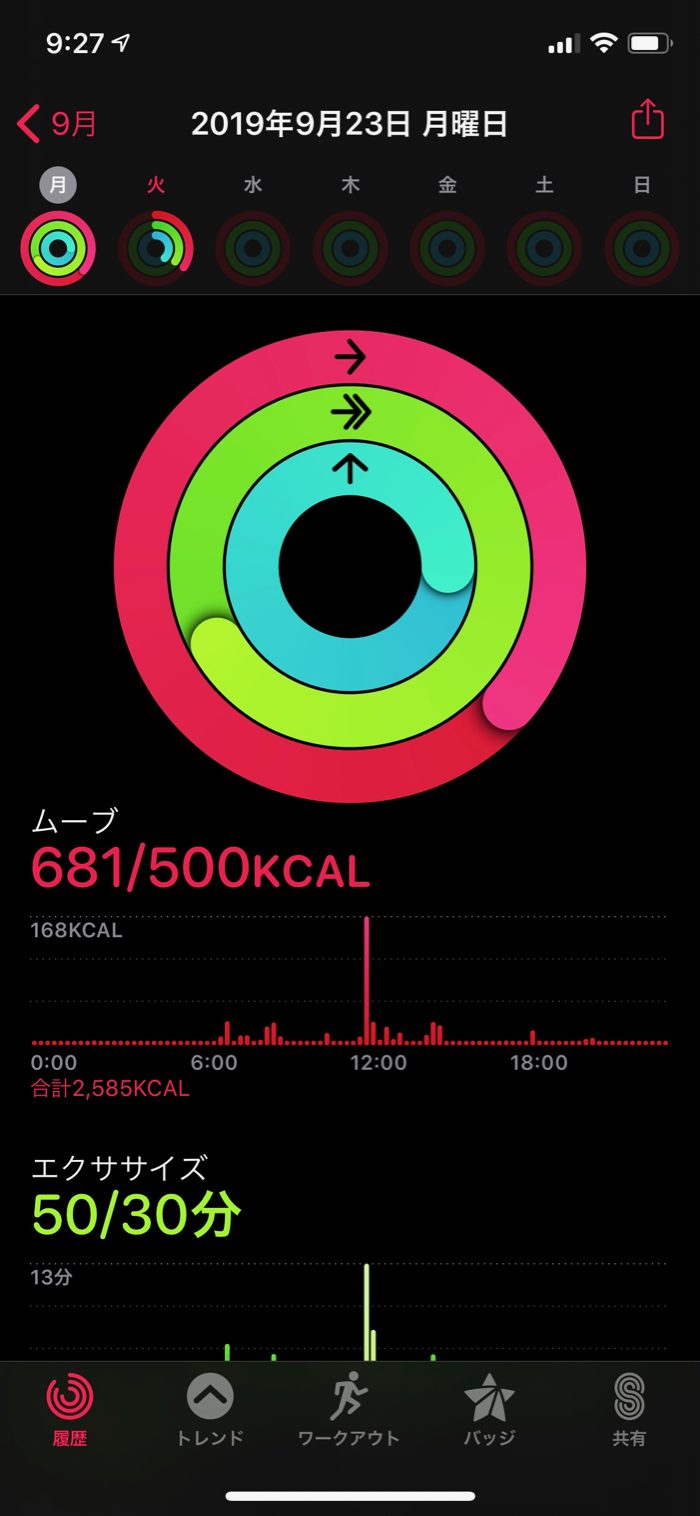The image size is (700, 1516).
Task: Share this day's activity summary
Action: click(x=647, y=120)
